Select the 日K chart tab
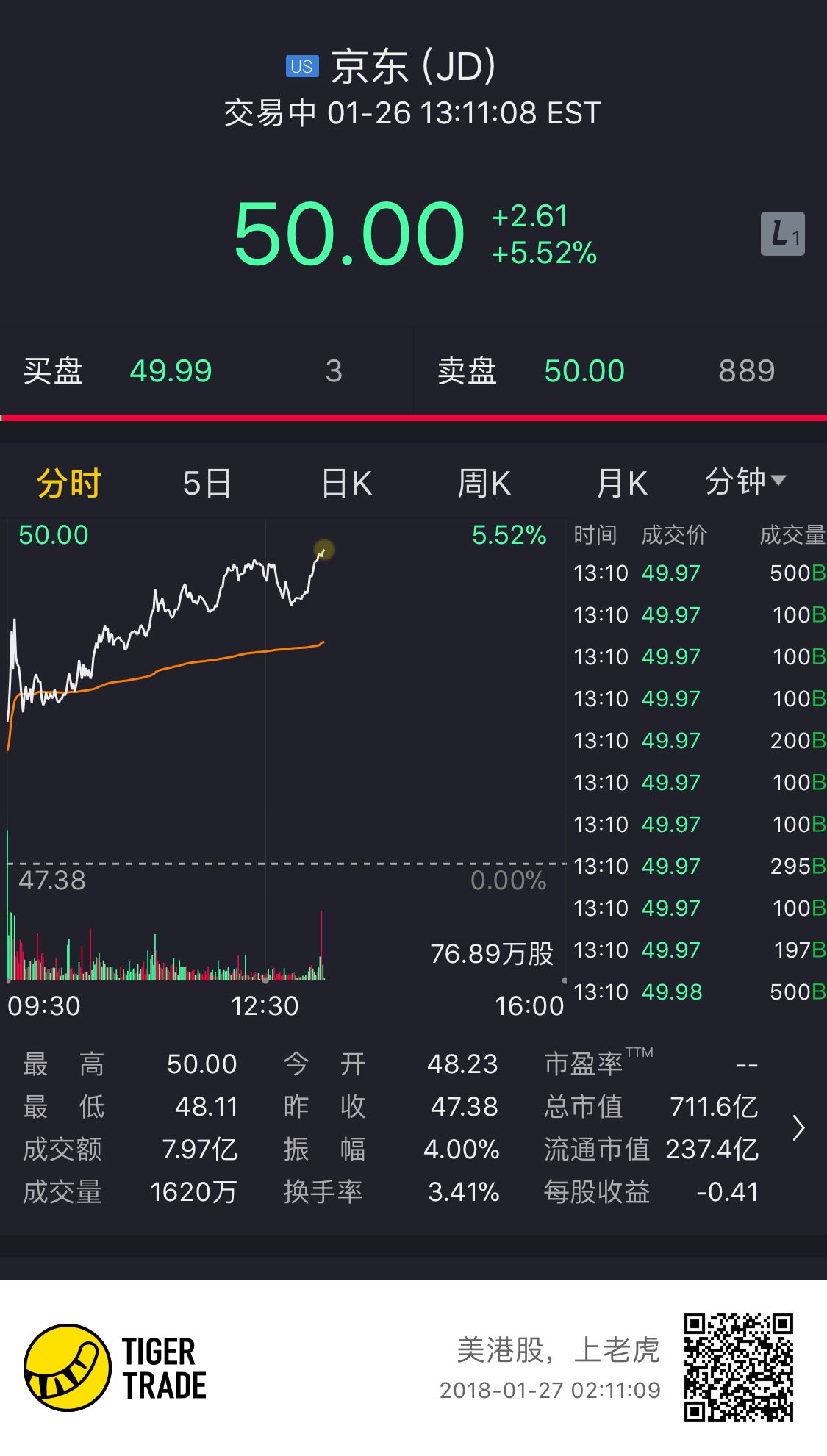 coord(346,484)
